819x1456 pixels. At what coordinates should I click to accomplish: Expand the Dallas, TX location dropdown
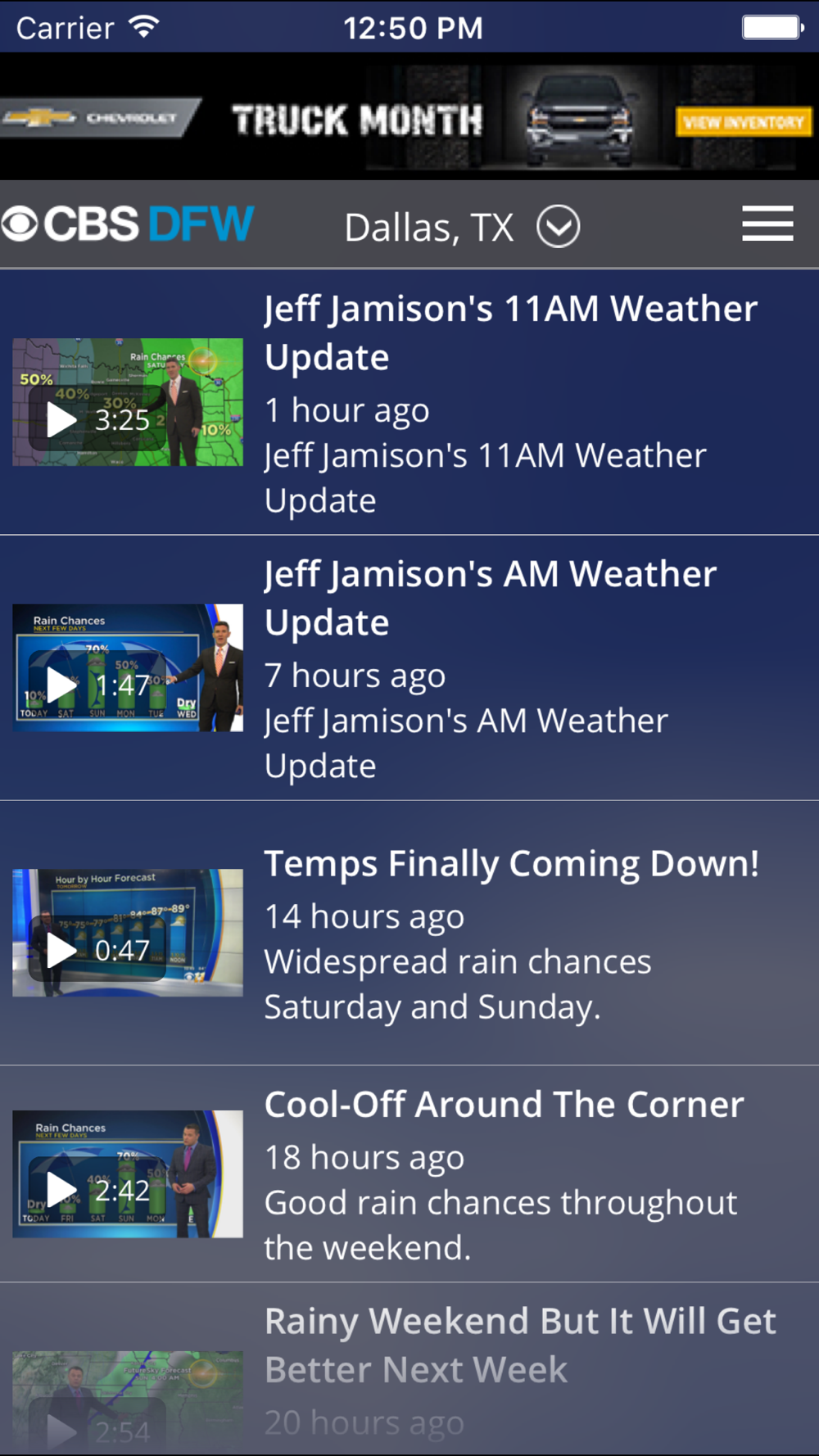click(559, 227)
